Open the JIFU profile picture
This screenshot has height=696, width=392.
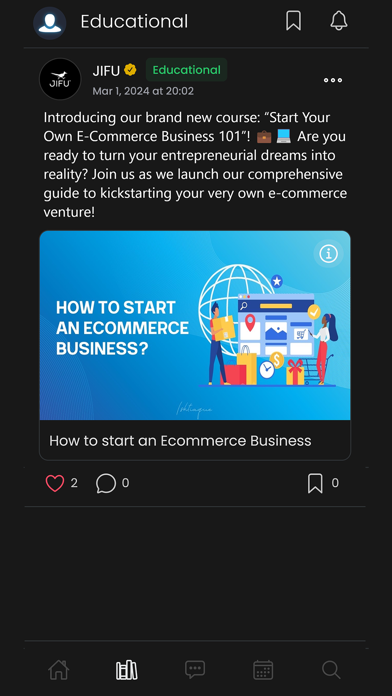tap(60, 79)
